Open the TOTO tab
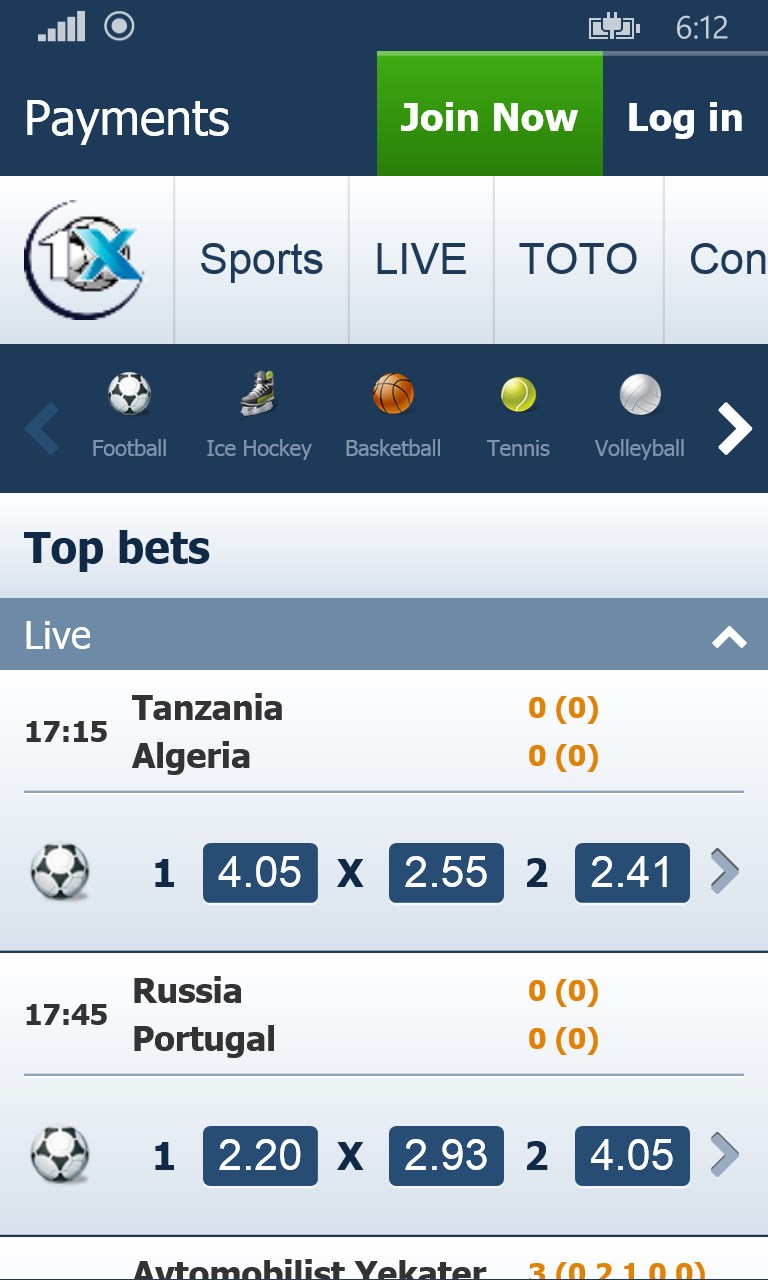The width and height of the screenshot is (768, 1280). point(578,260)
